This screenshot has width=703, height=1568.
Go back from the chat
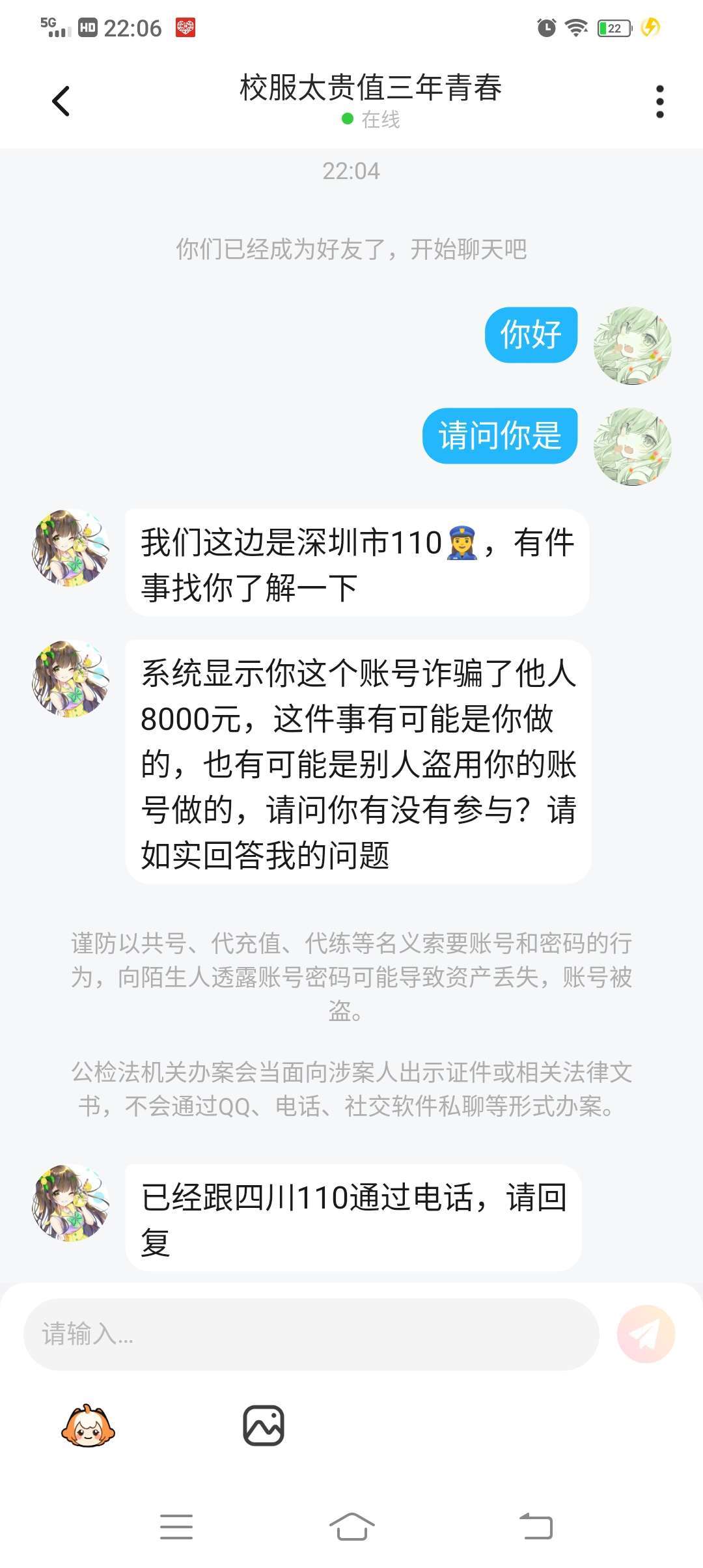pyautogui.click(x=61, y=102)
